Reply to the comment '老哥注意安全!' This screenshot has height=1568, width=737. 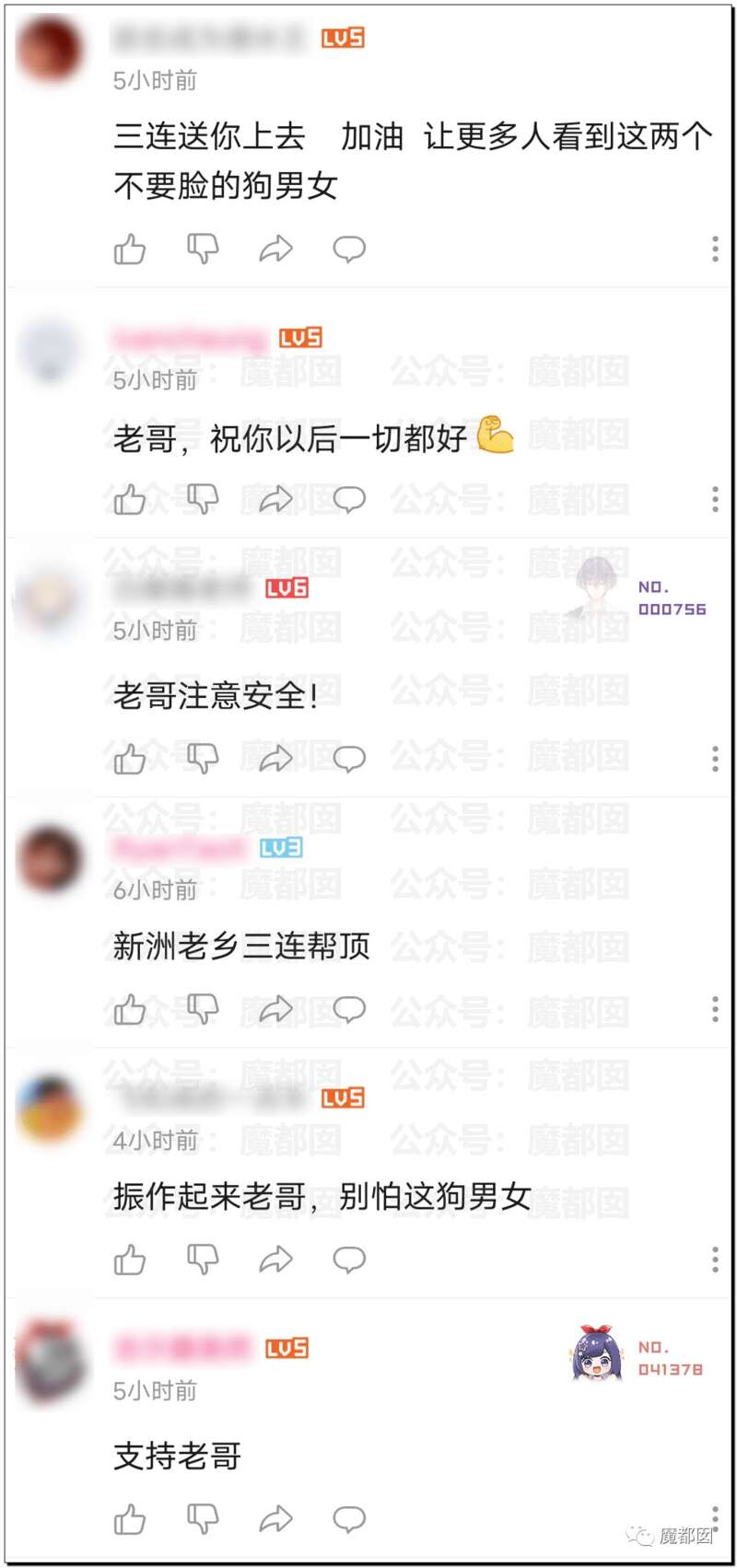pyautogui.click(x=349, y=759)
